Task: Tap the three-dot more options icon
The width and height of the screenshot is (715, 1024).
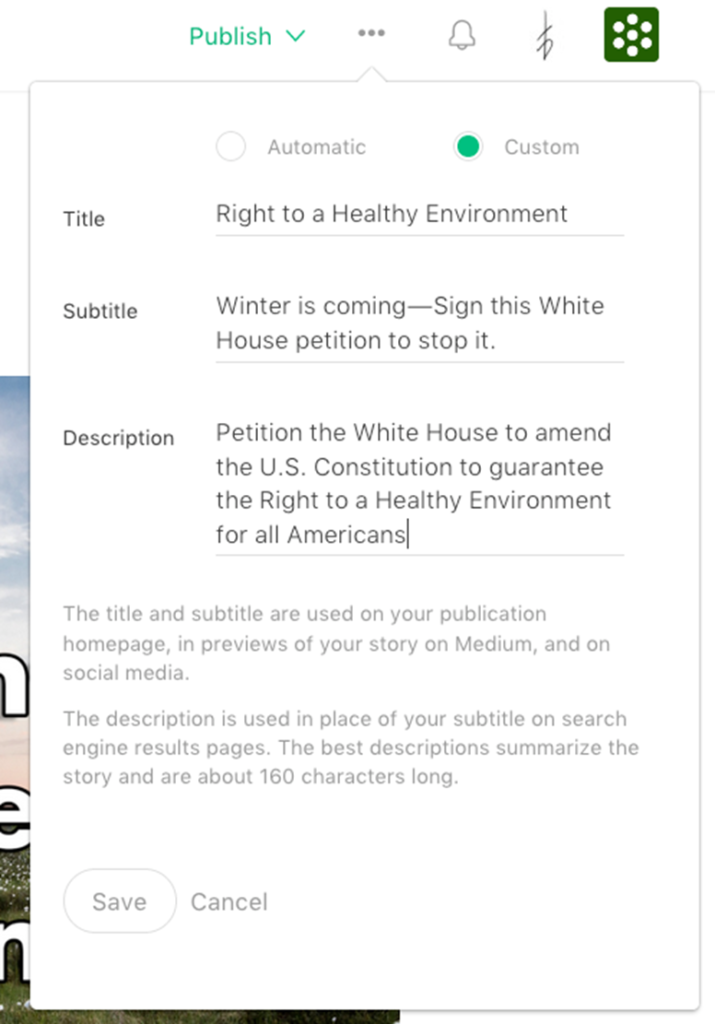Action: click(x=371, y=34)
